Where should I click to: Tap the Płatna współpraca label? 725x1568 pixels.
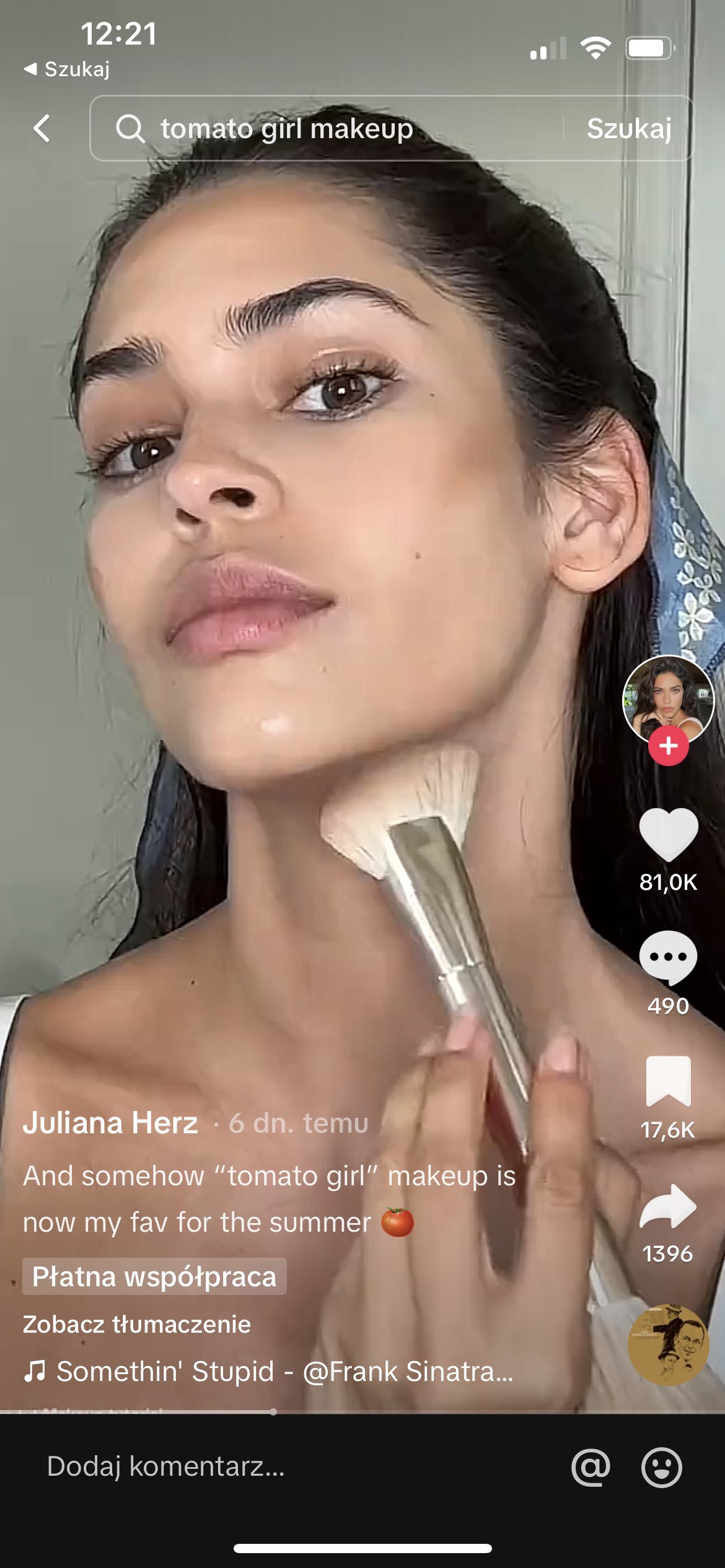pyautogui.click(x=154, y=1276)
